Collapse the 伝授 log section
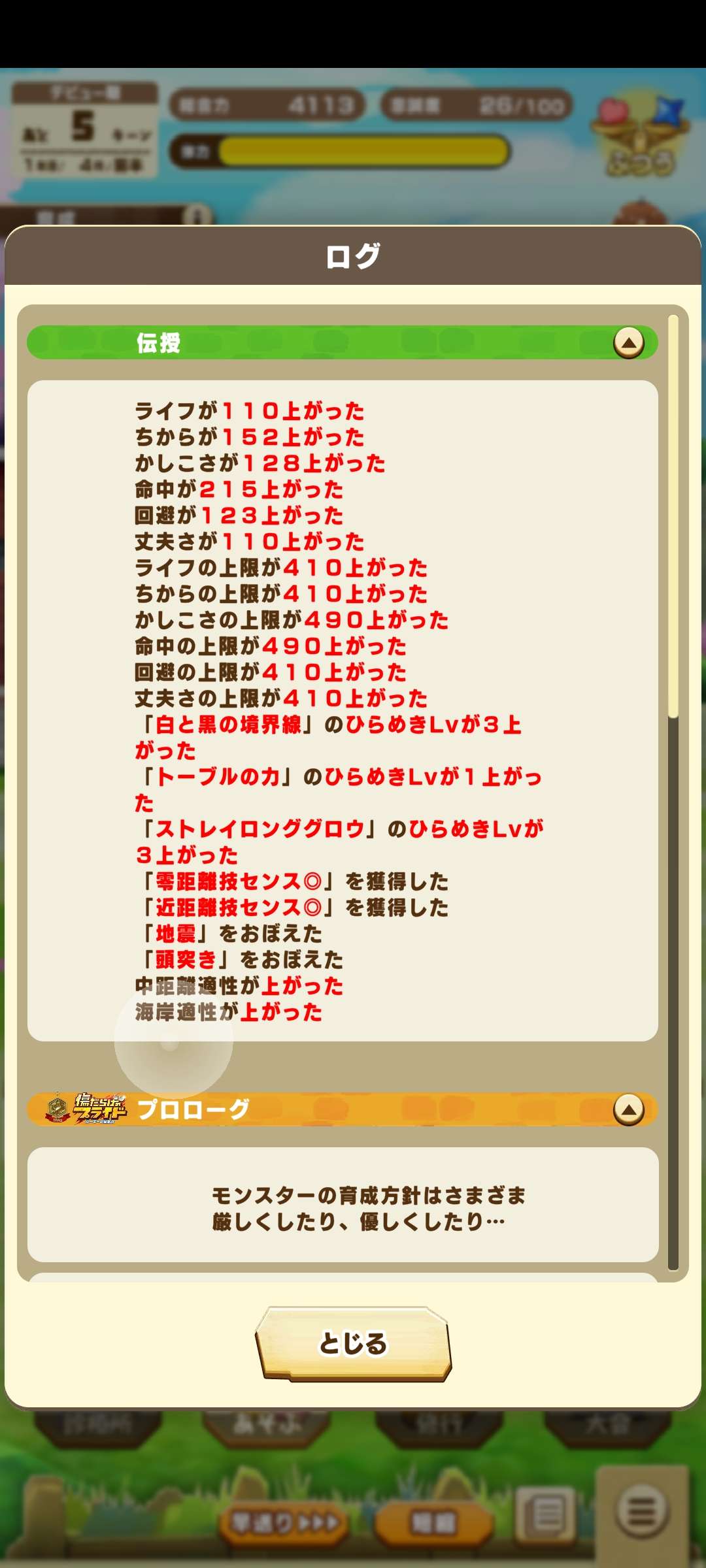 tap(628, 342)
